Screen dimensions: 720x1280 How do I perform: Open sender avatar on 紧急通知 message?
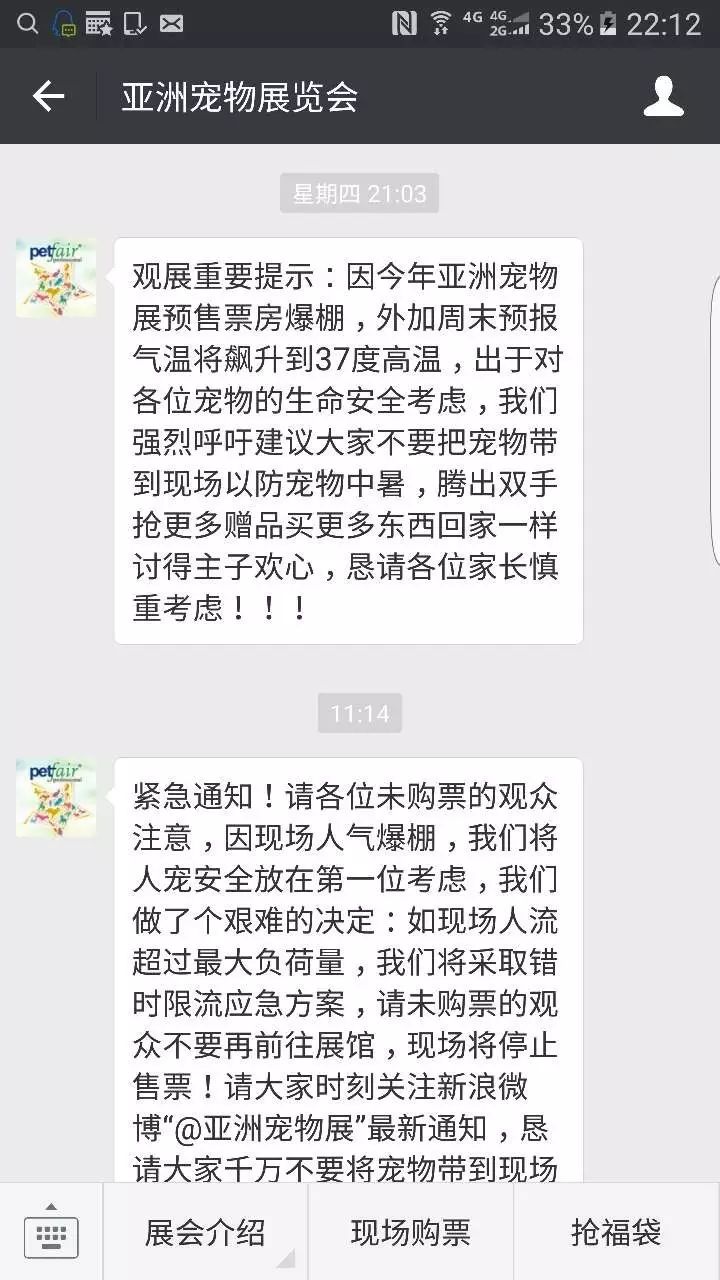click(x=56, y=797)
